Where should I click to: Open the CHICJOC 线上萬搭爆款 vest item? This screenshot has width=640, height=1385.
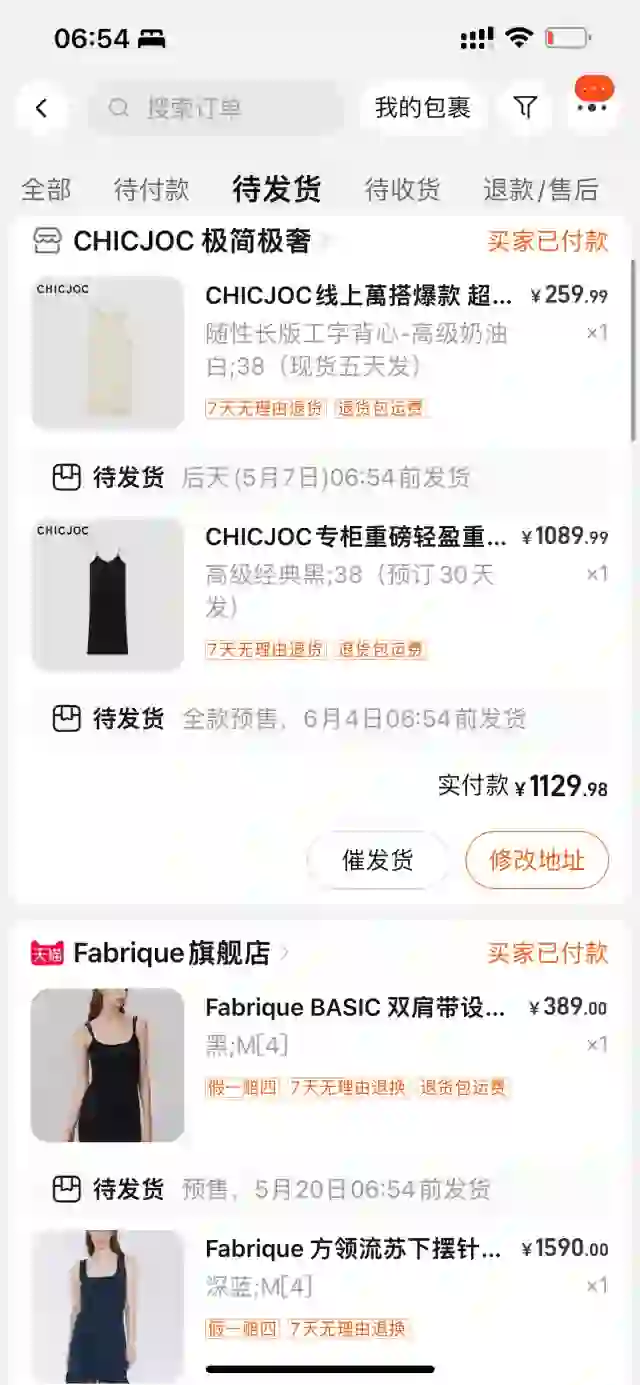click(320, 353)
